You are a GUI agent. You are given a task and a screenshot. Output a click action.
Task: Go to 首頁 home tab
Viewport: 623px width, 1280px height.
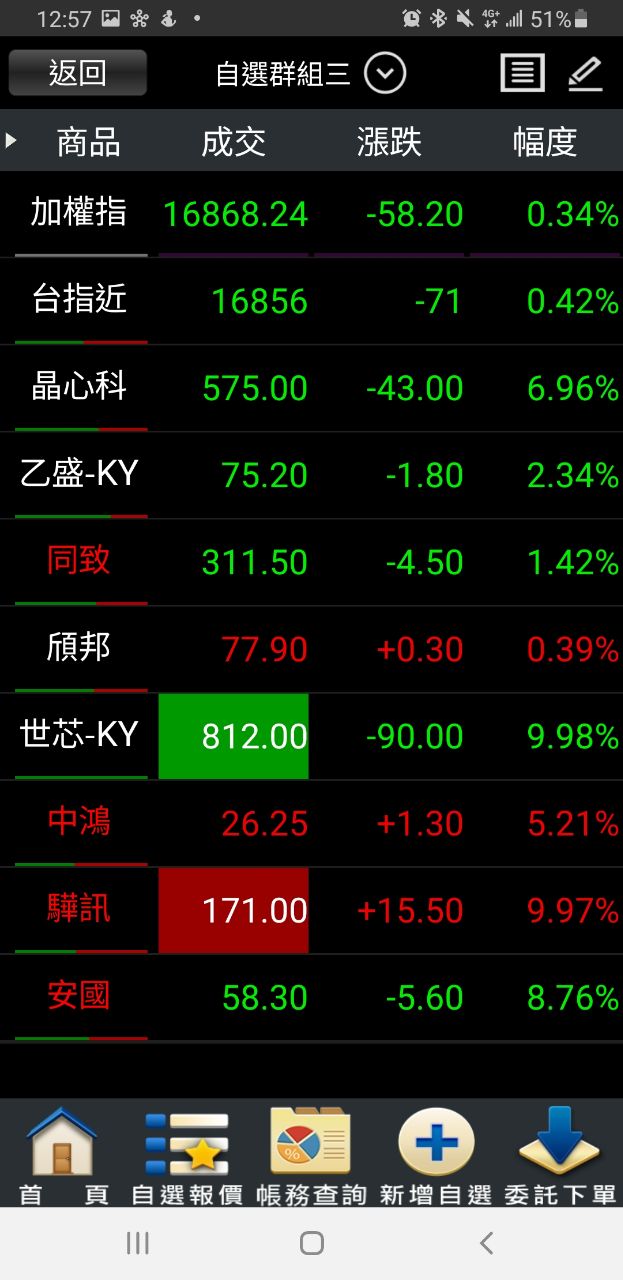pyautogui.click(x=62, y=1155)
